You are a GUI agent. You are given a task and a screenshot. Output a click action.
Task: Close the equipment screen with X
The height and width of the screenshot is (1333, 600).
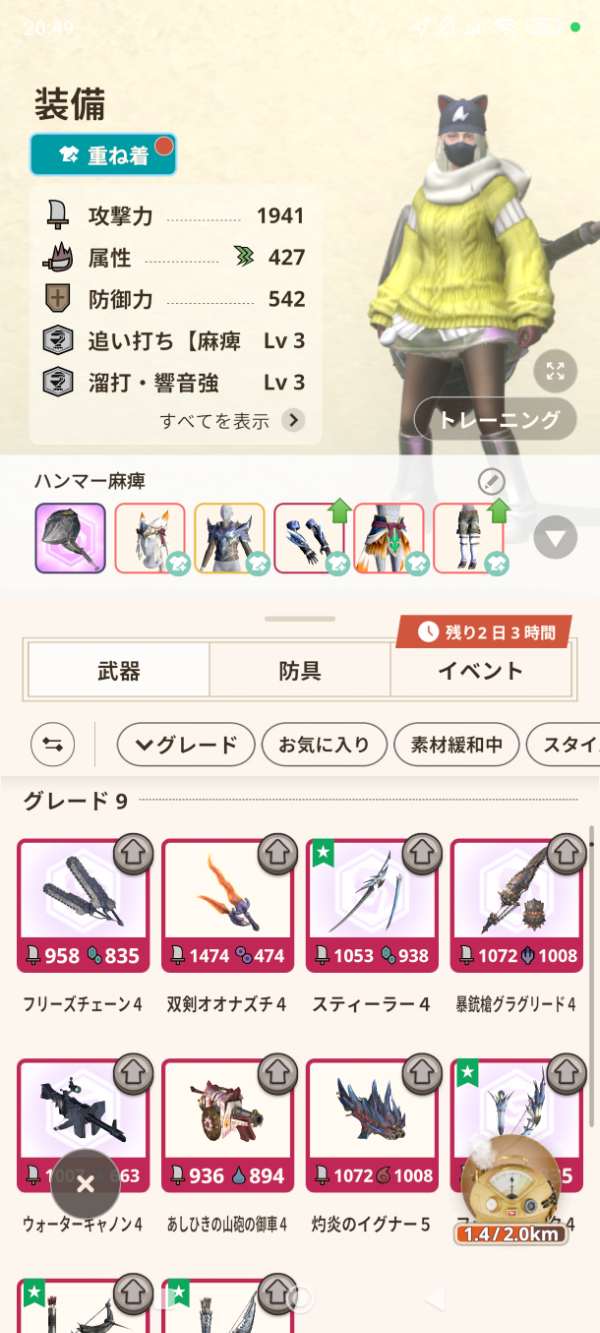tap(85, 1184)
